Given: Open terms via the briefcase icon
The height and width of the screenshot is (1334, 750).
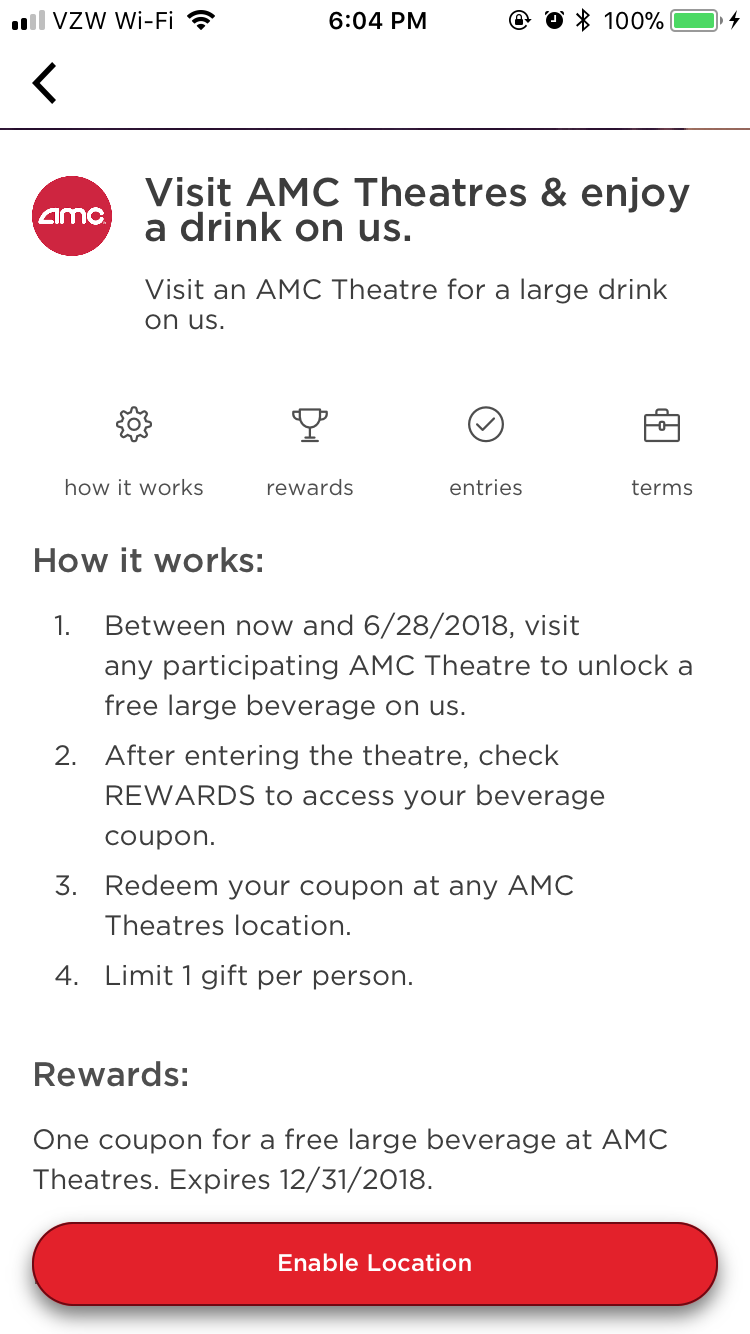Looking at the screenshot, I should click(x=662, y=424).
